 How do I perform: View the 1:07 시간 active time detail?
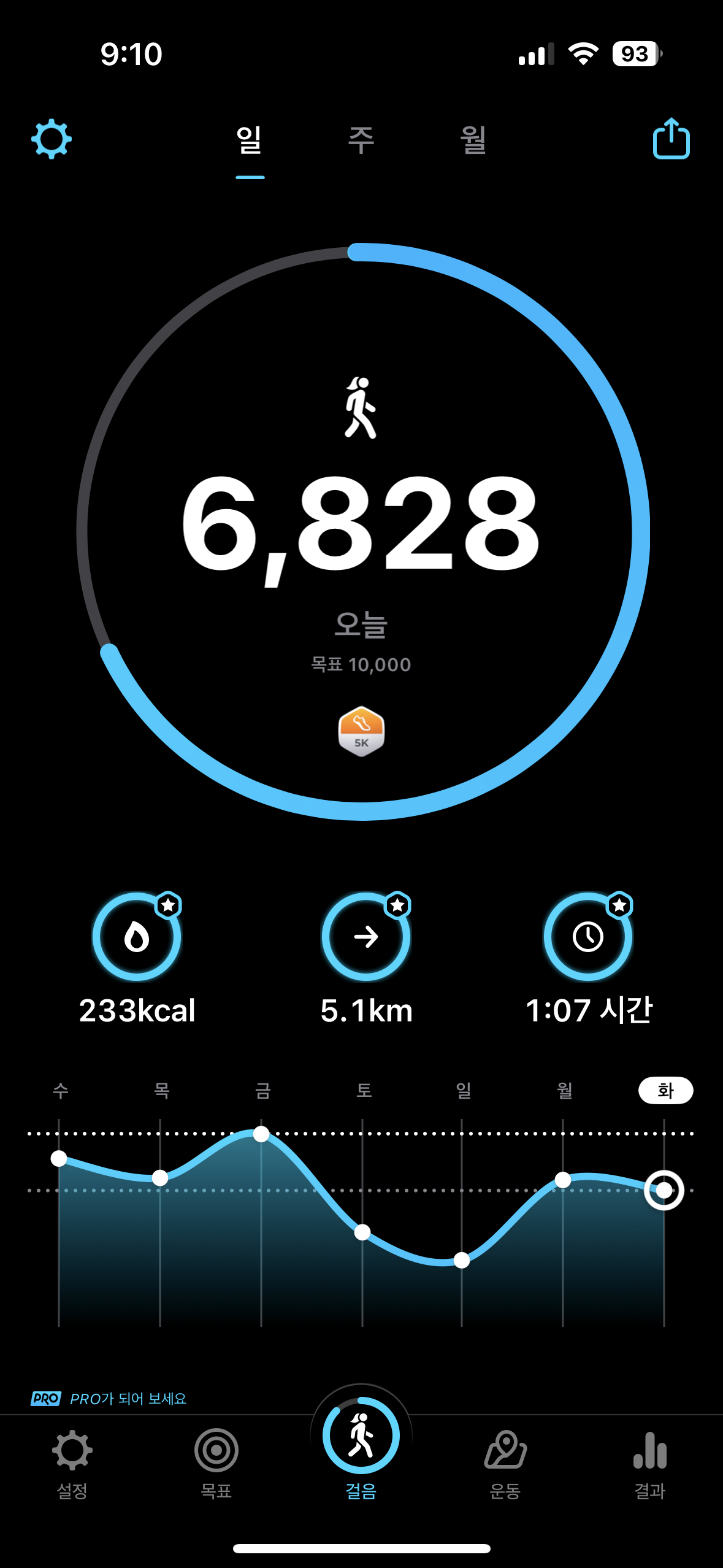pos(588,937)
